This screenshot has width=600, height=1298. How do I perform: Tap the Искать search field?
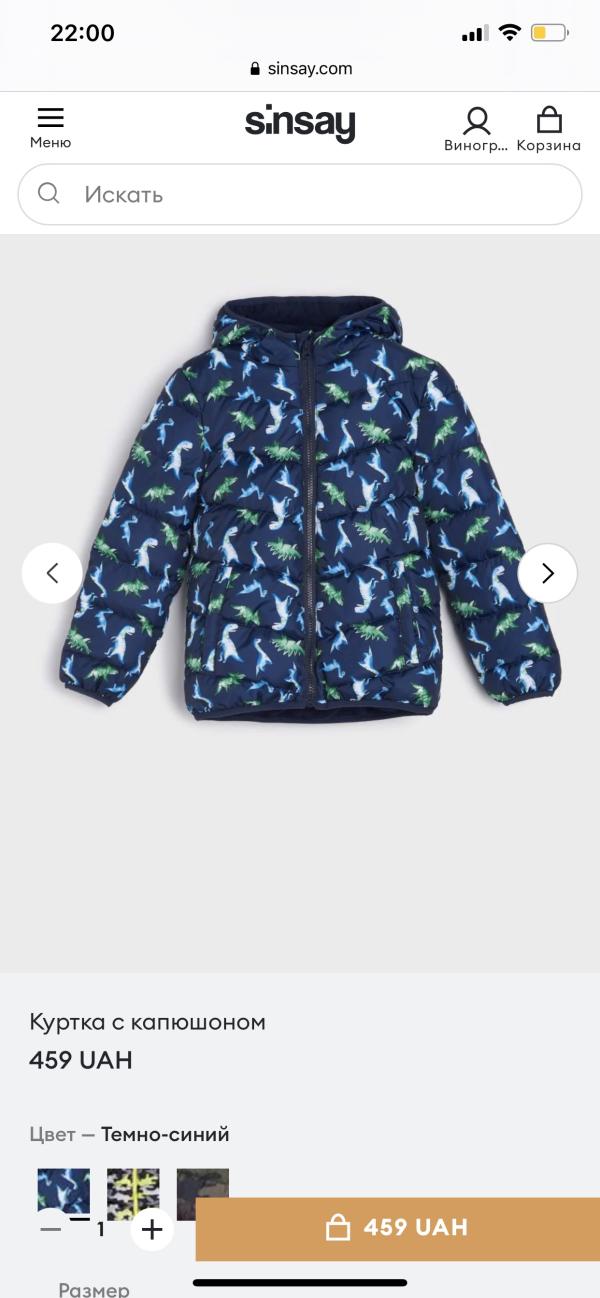[x=300, y=194]
